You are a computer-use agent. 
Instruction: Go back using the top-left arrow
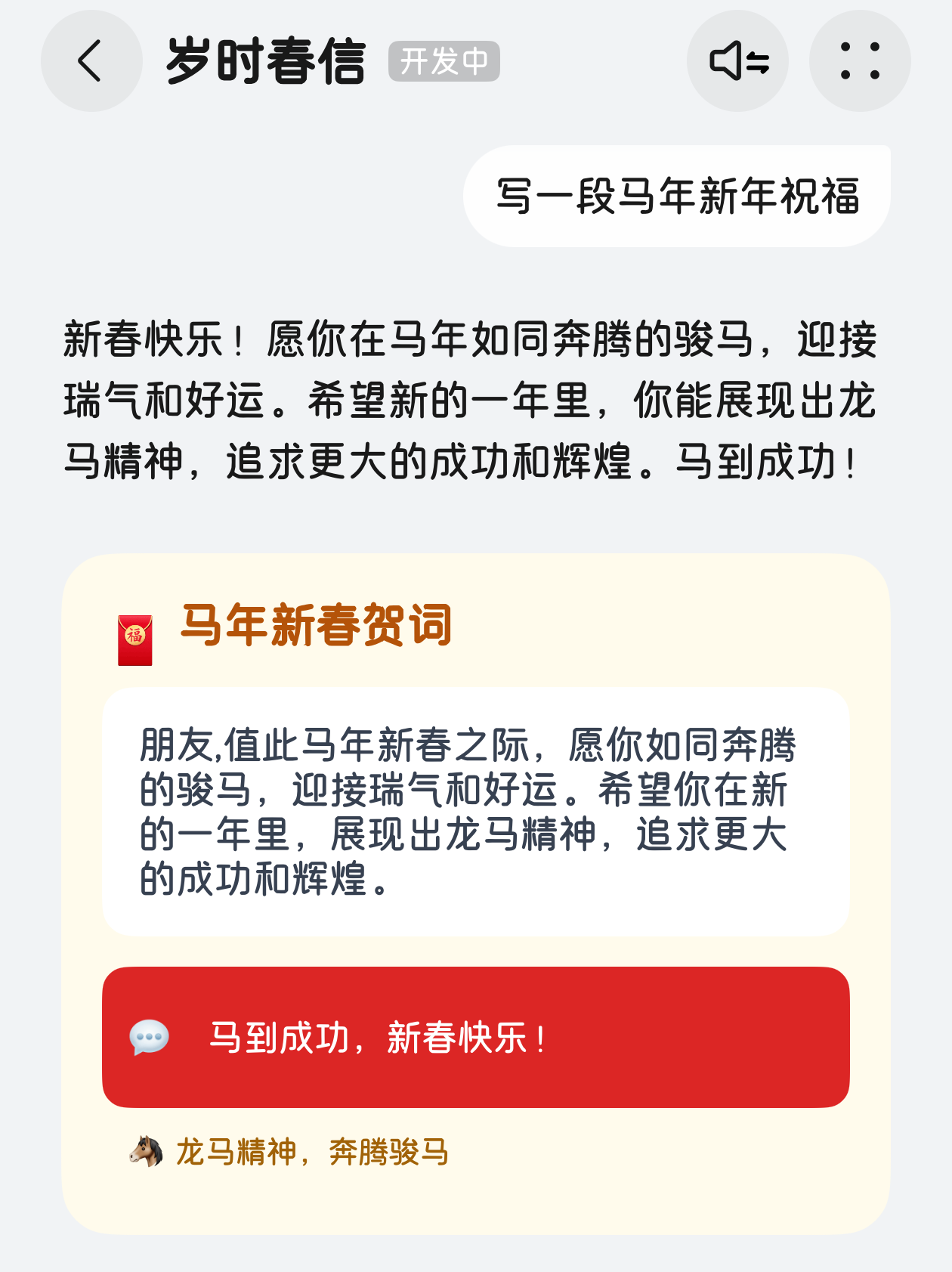pos(91,61)
